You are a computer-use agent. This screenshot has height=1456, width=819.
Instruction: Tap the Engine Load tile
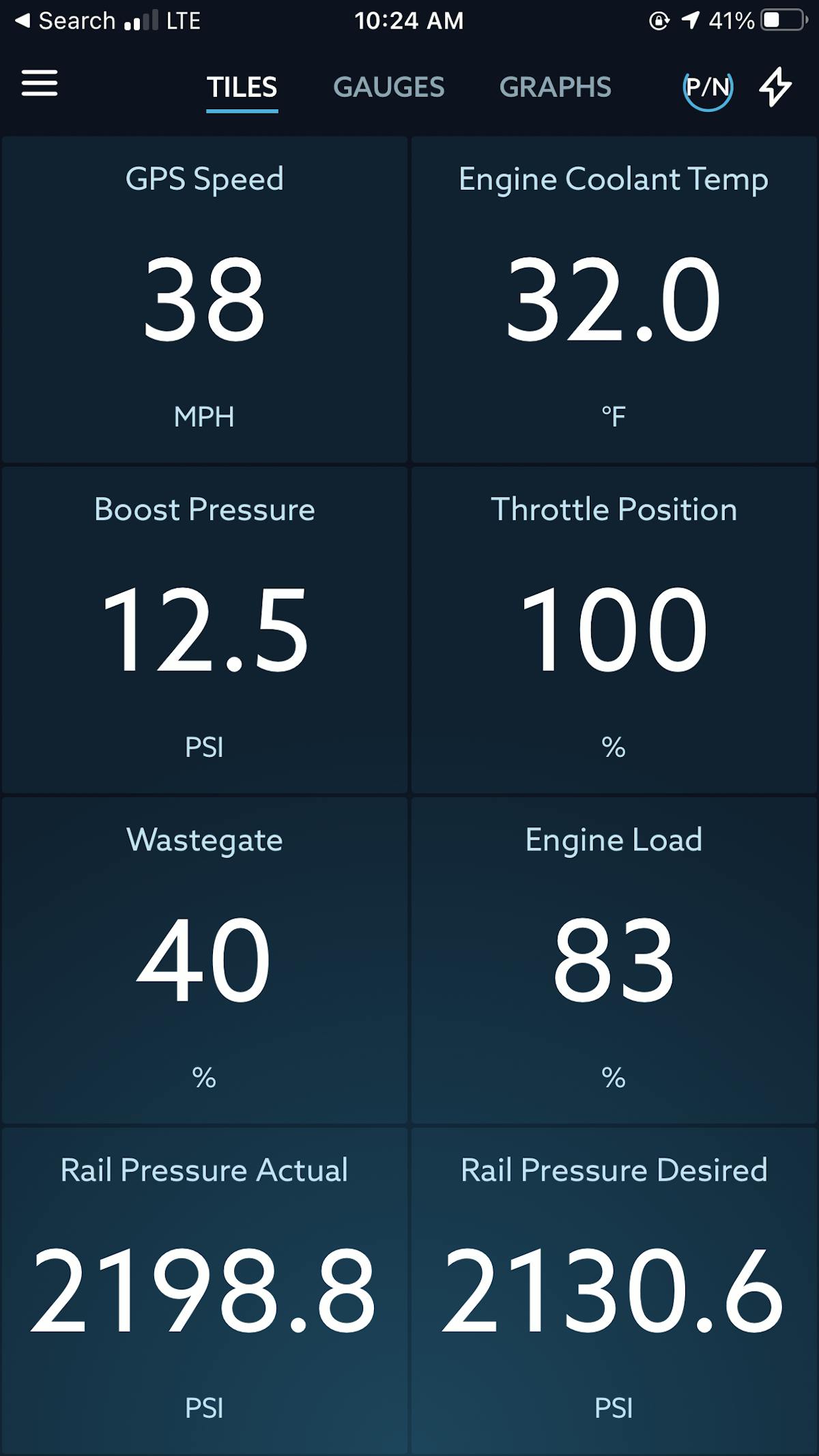coord(614,960)
